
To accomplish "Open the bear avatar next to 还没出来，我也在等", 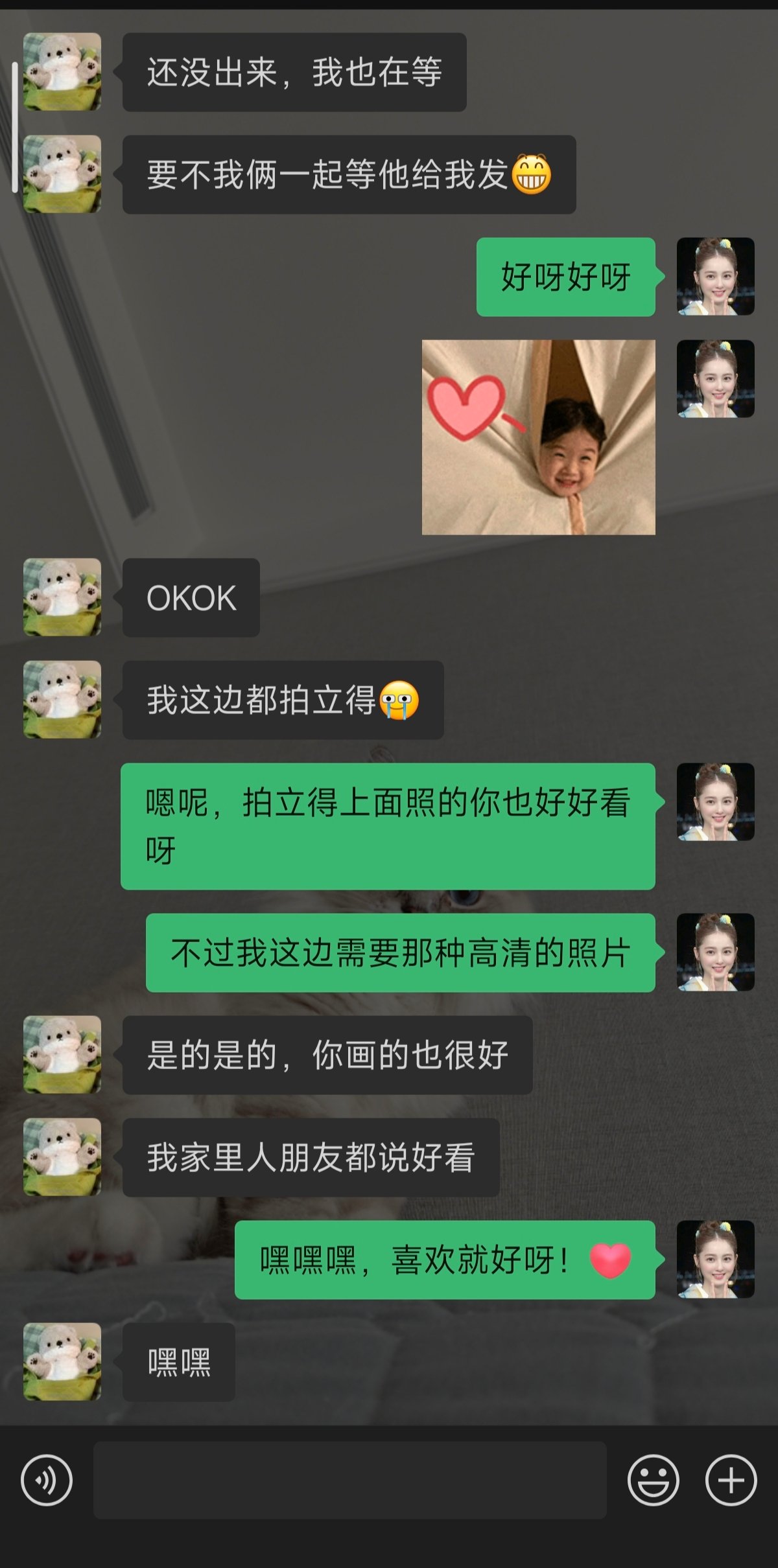I will [62, 71].
